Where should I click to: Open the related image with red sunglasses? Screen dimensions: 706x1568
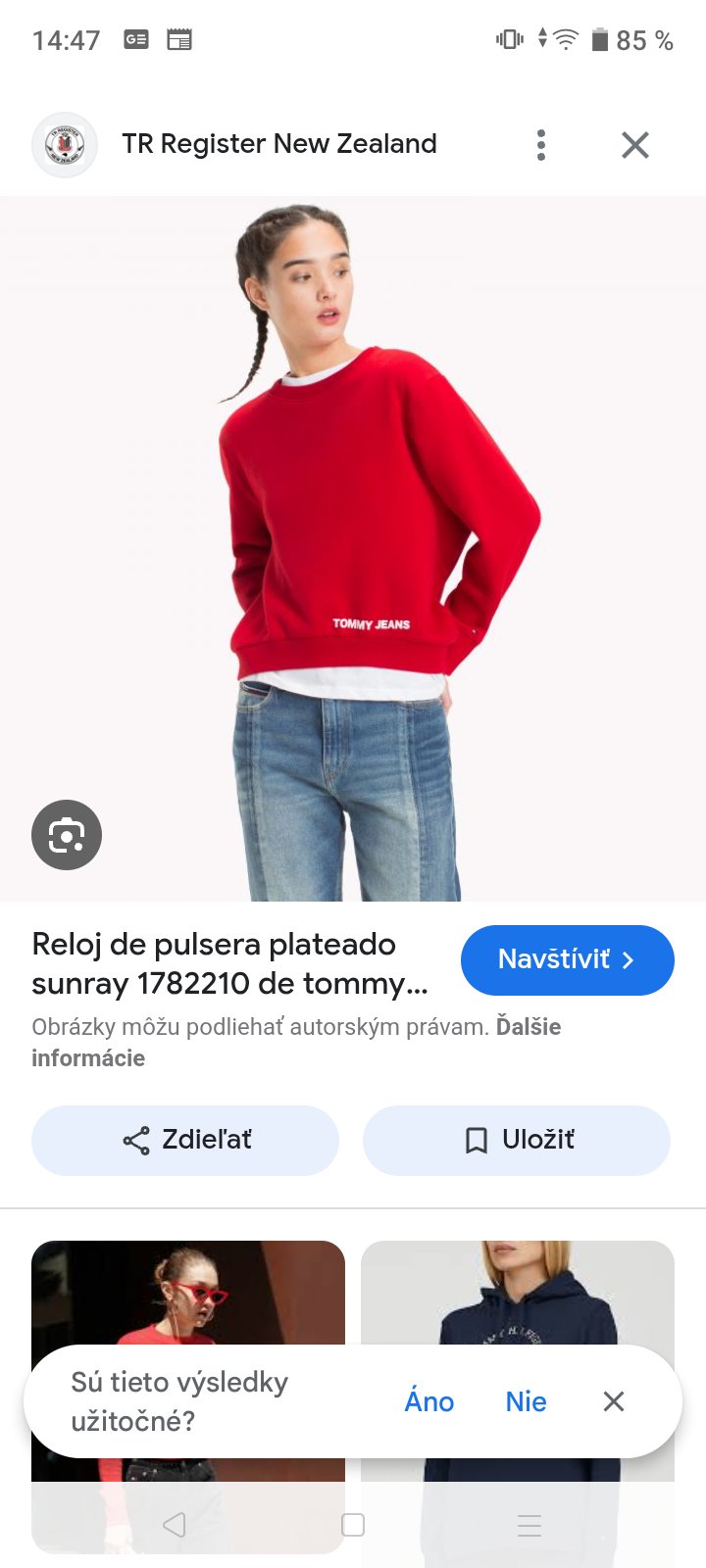(x=188, y=1292)
